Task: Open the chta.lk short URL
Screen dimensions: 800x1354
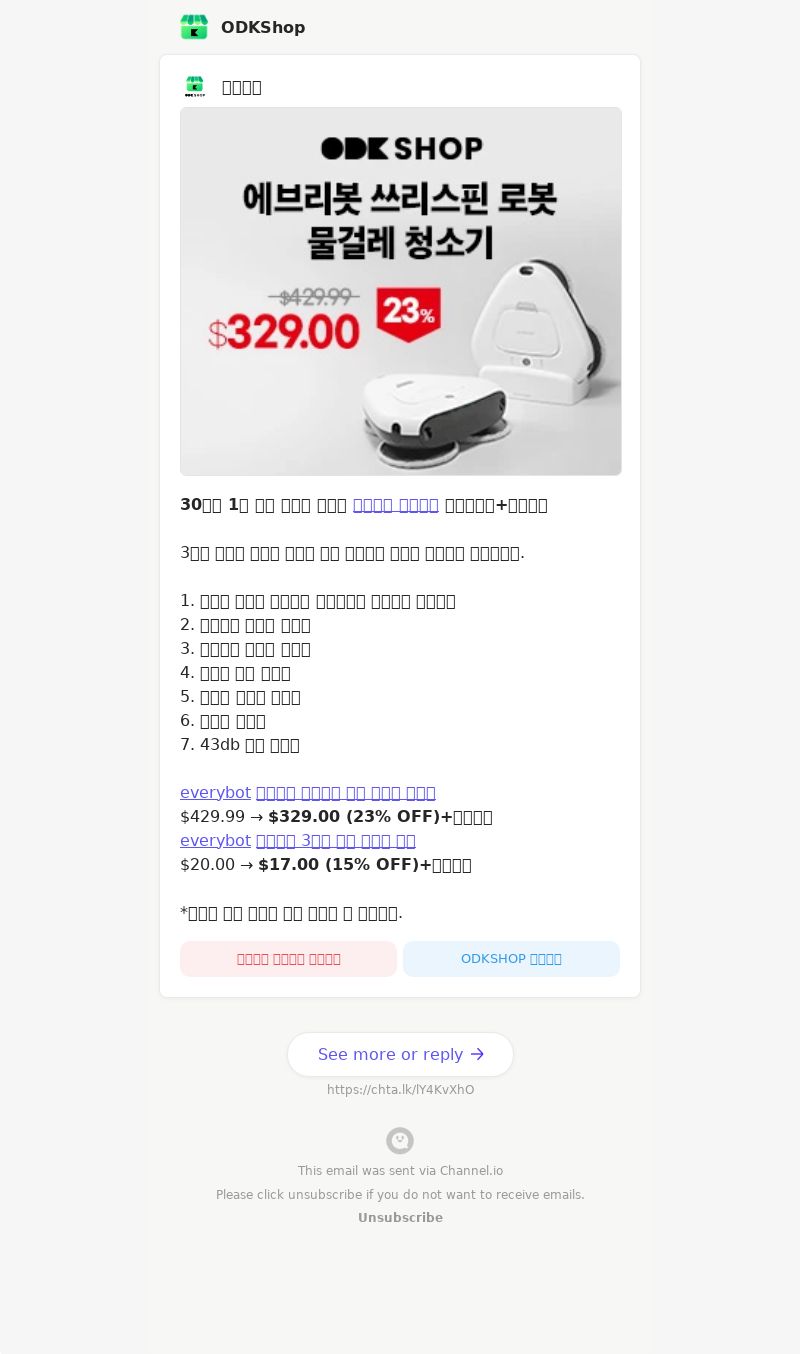Action: [400, 1090]
